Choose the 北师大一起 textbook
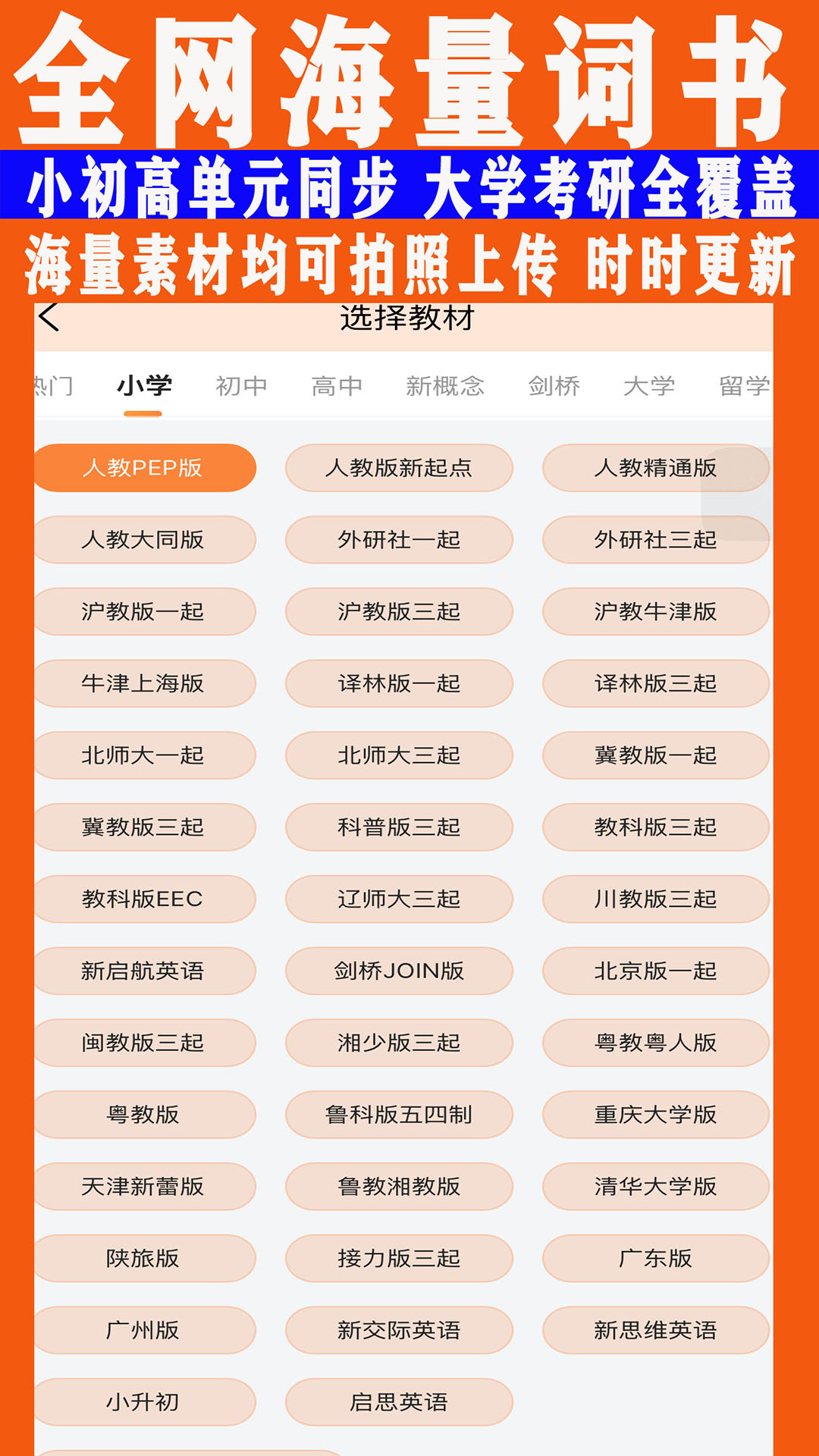The height and width of the screenshot is (1456, 819). point(144,755)
